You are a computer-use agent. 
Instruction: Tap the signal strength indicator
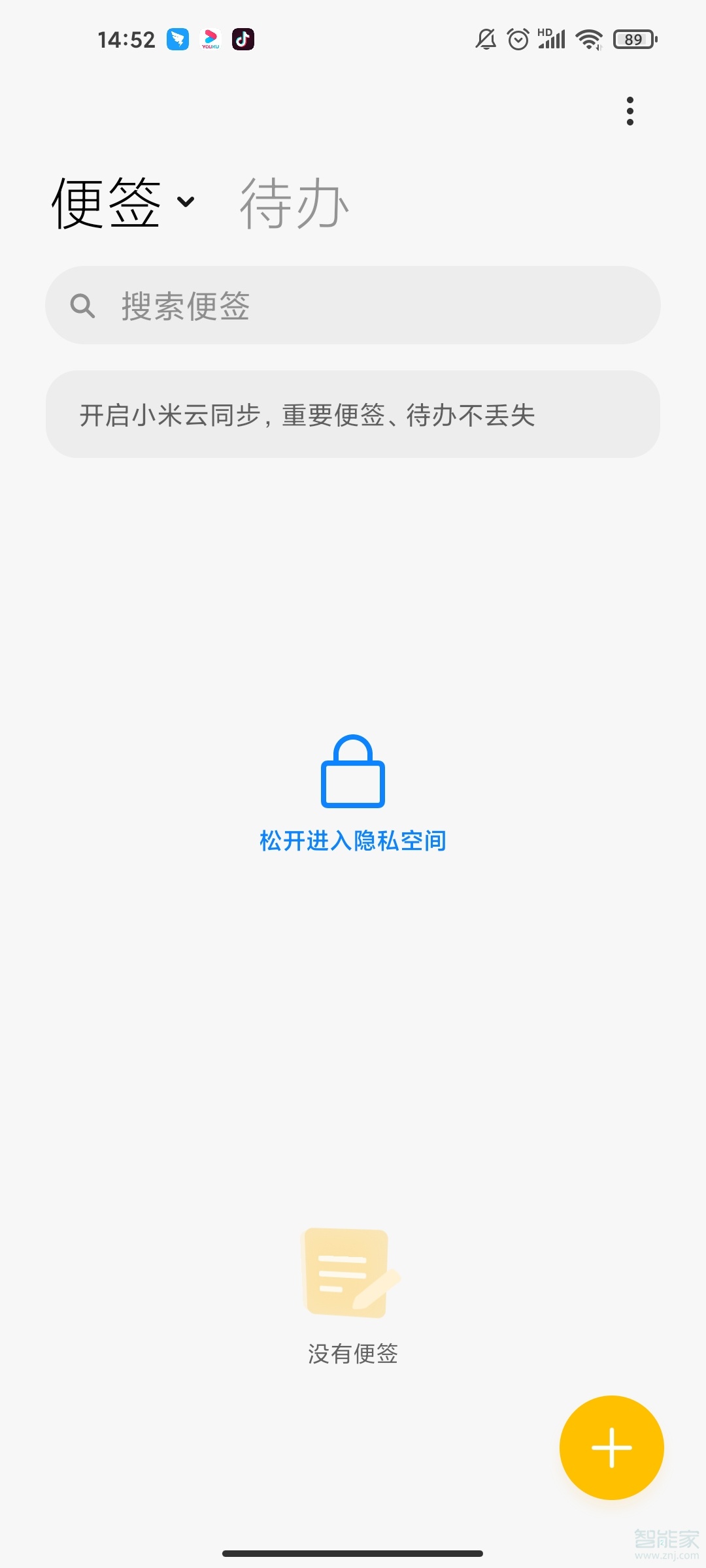pos(551,39)
